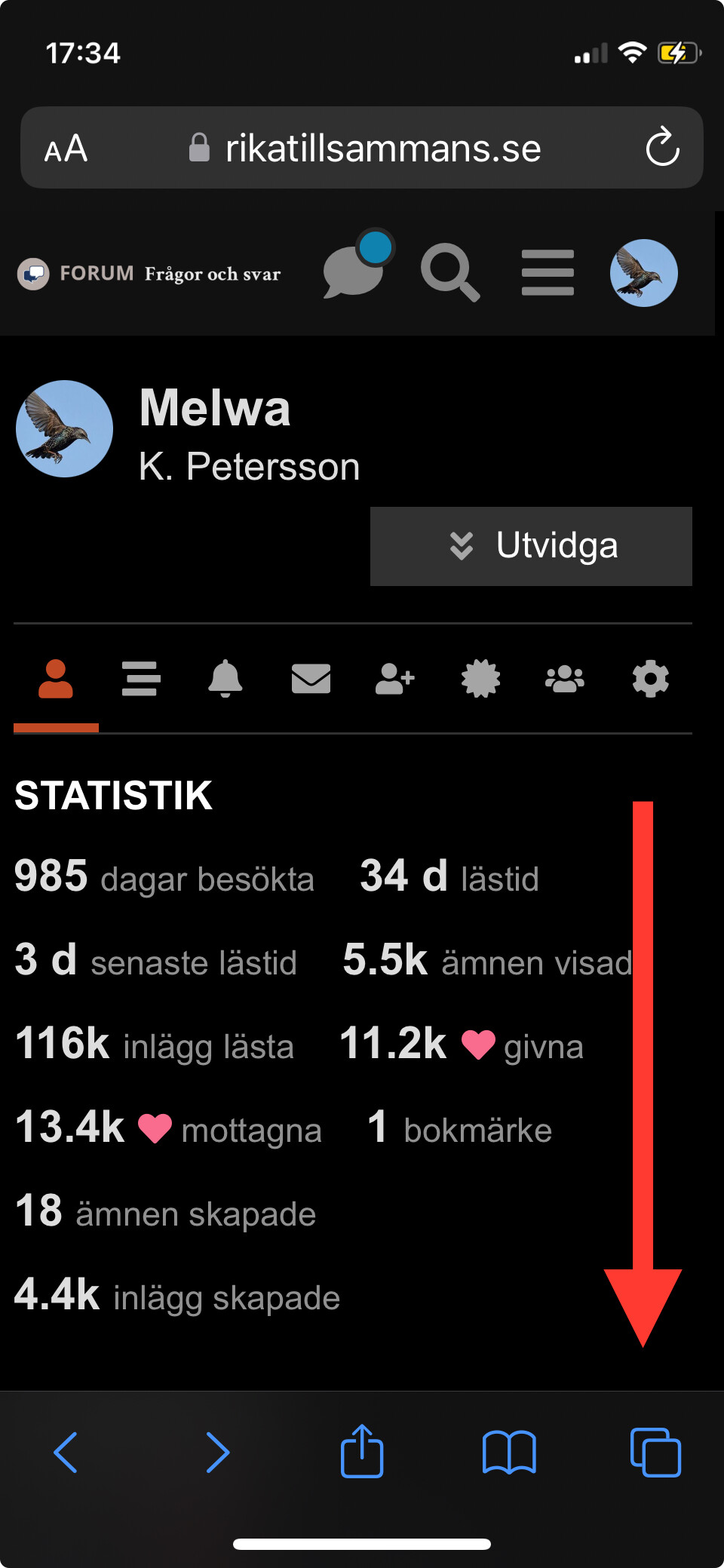Open the reader text size options

coord(66,148)
